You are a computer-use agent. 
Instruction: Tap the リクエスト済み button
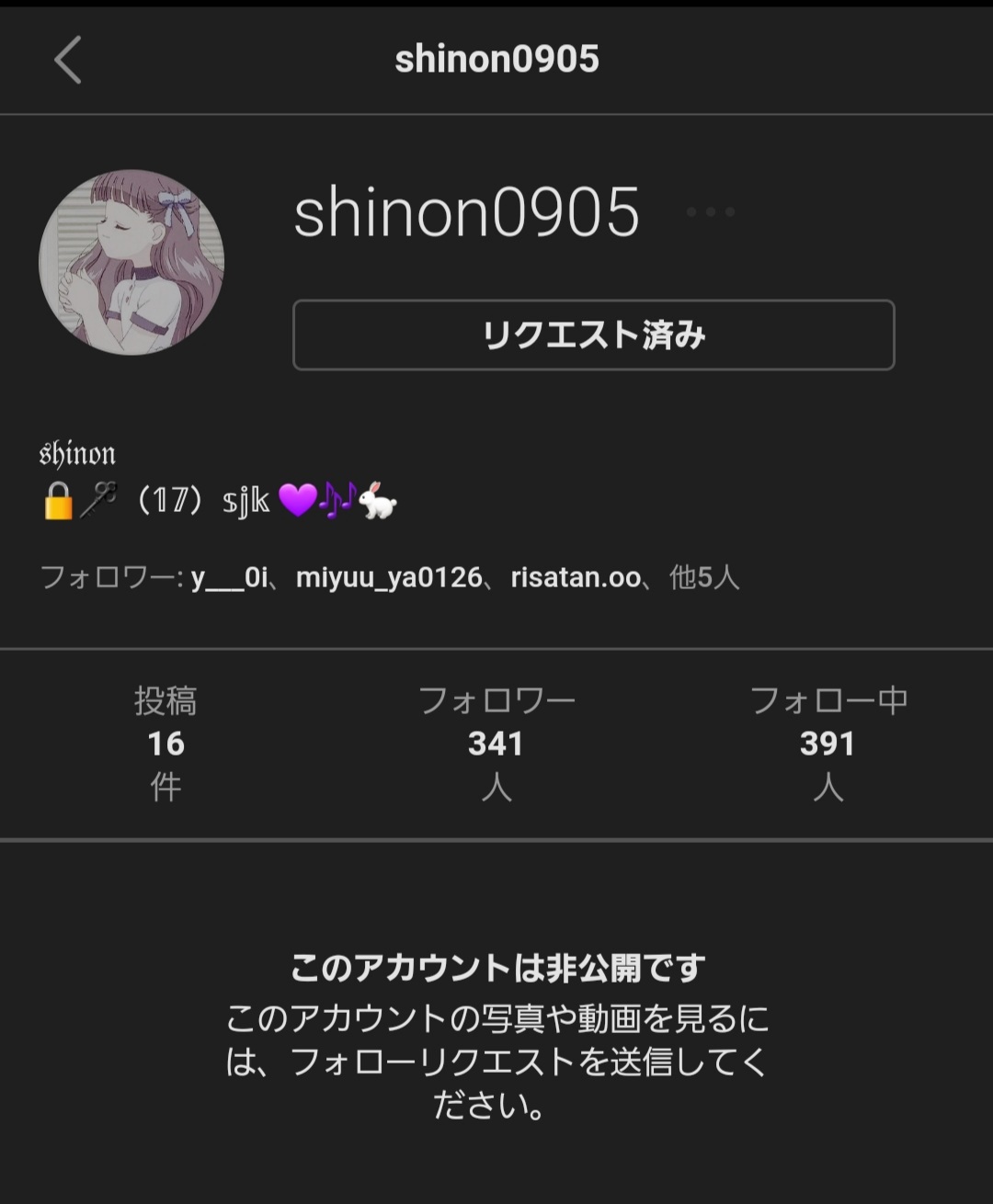[593, 335]
